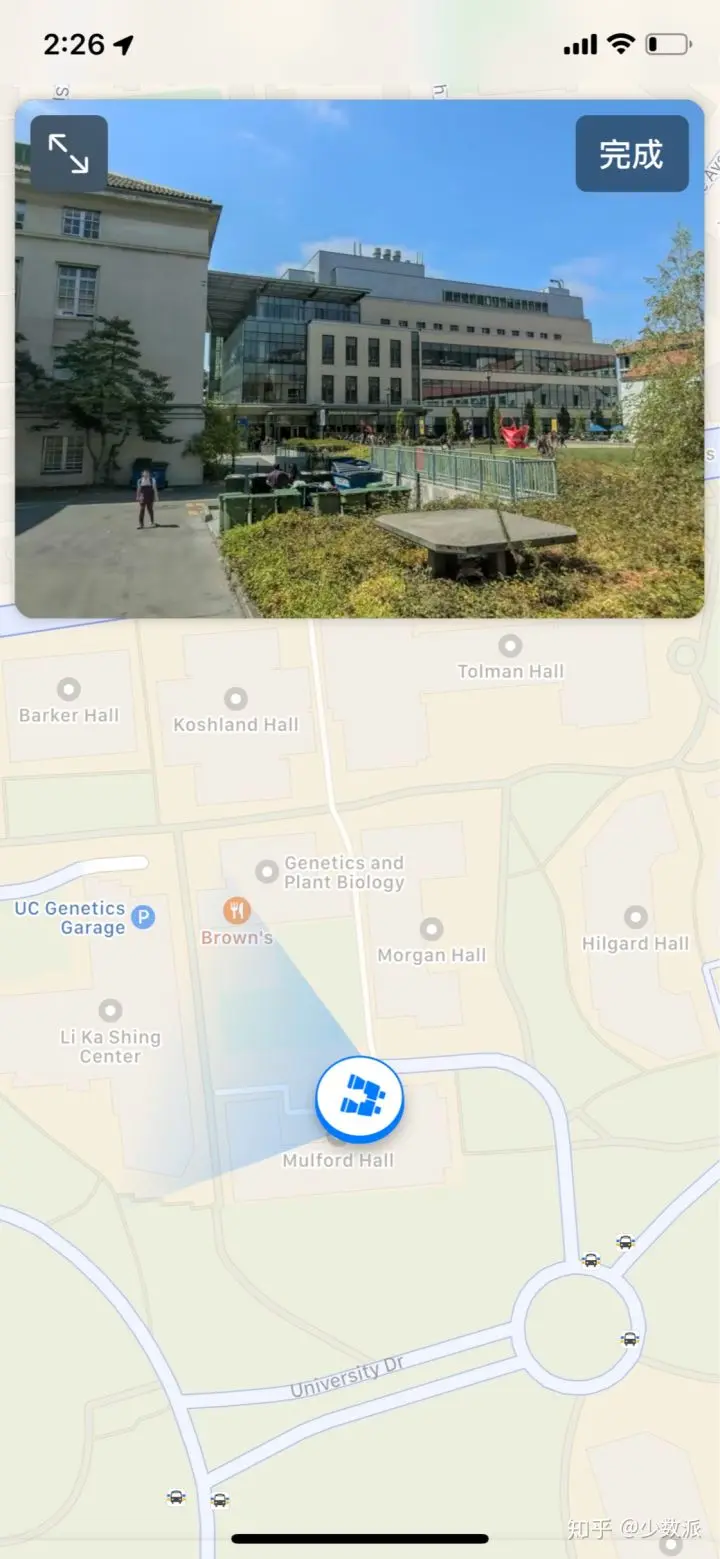Tap the Li Ka Shing Center marker
The width and height of the screenshot is (720, 1559).
pos(110,1010)
